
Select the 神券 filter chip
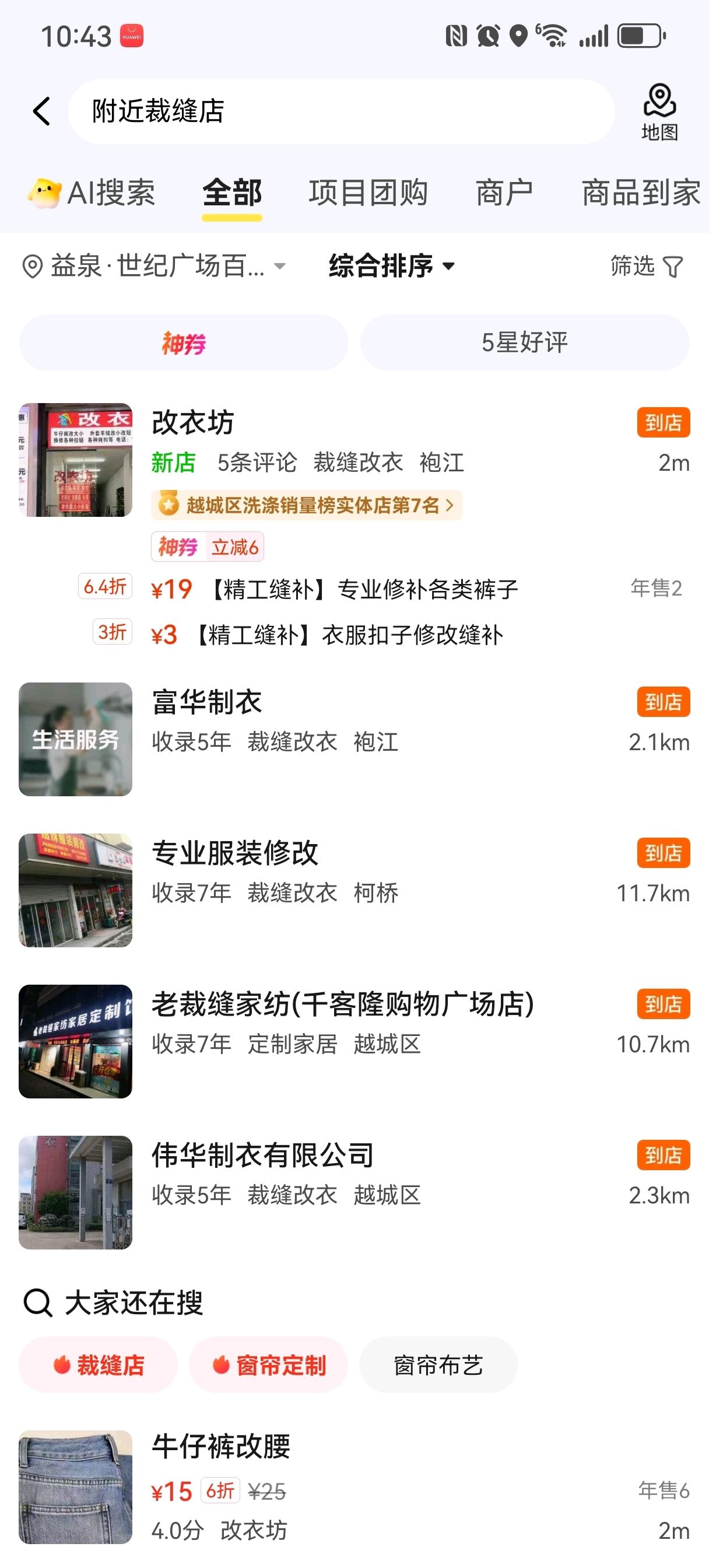184,342
